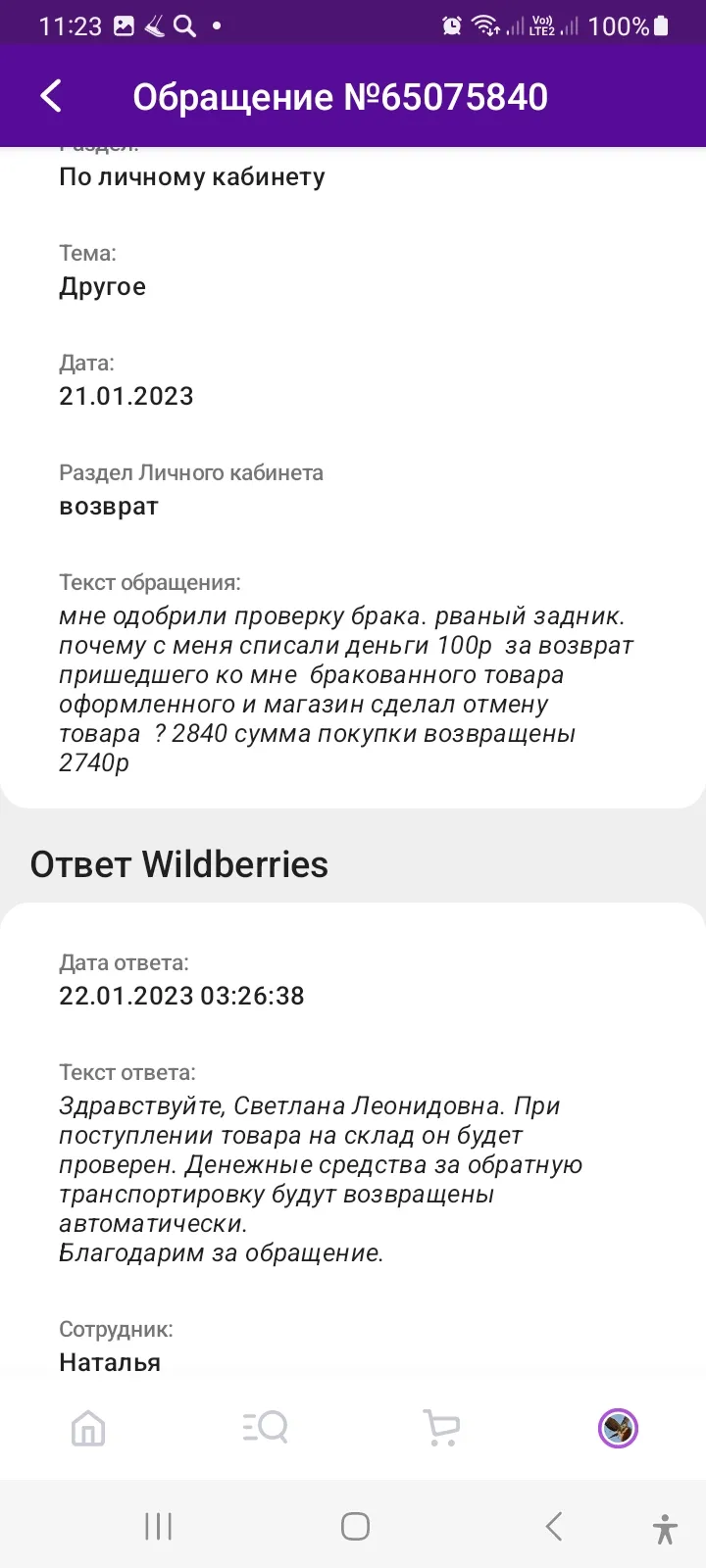
Task: Go back from appeal №65075840
Action: coord(51,96)
